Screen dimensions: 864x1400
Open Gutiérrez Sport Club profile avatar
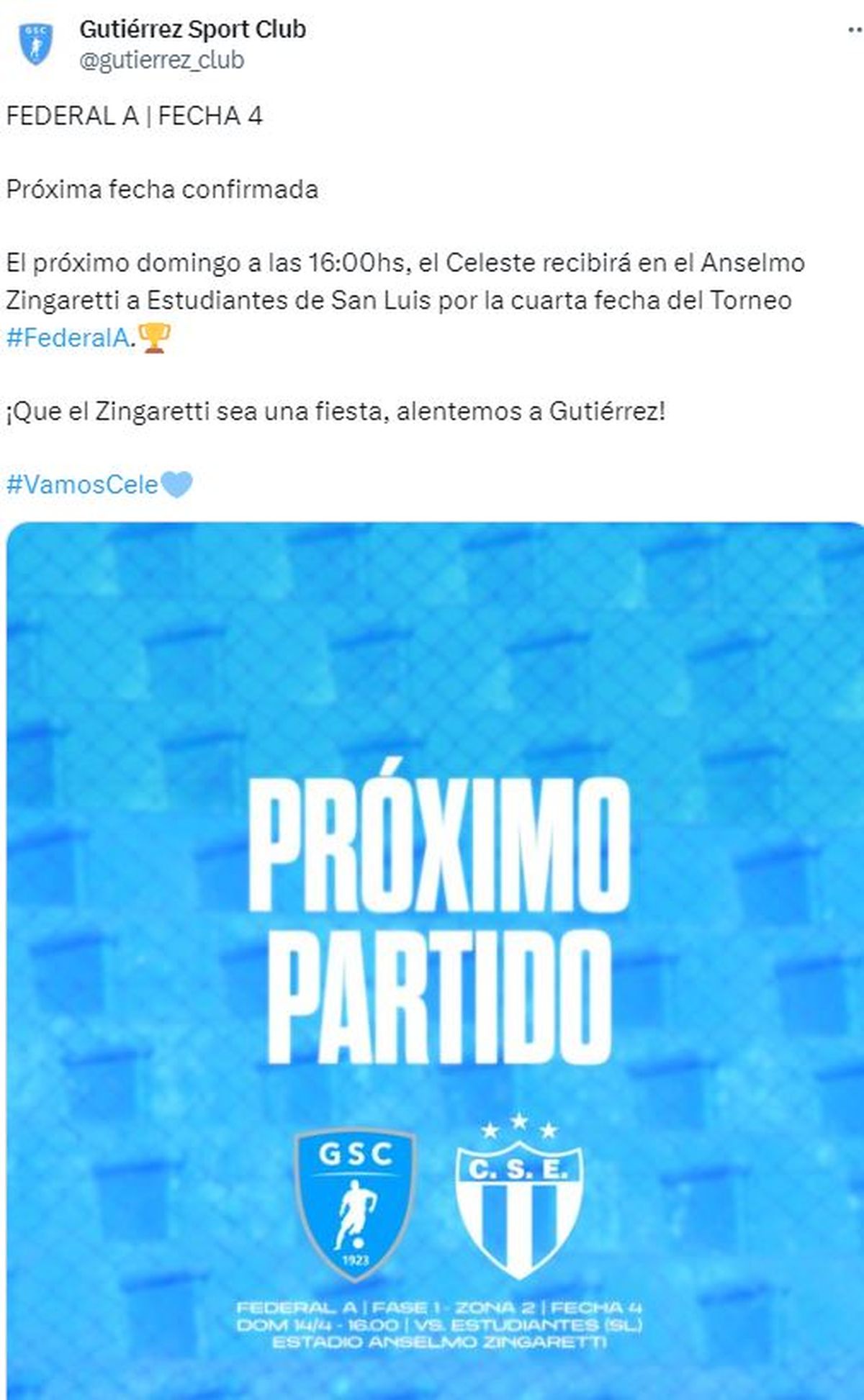[35, 44]
